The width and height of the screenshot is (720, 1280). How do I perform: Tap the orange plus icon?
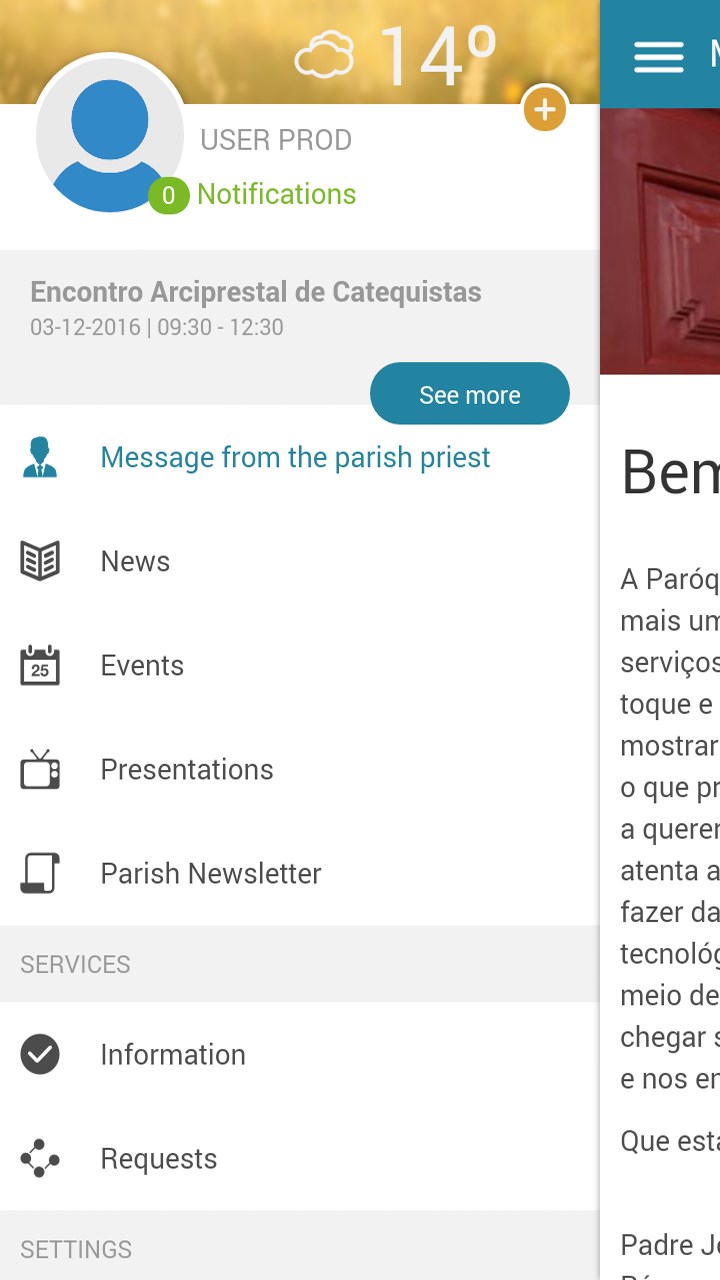pos(545,109)
